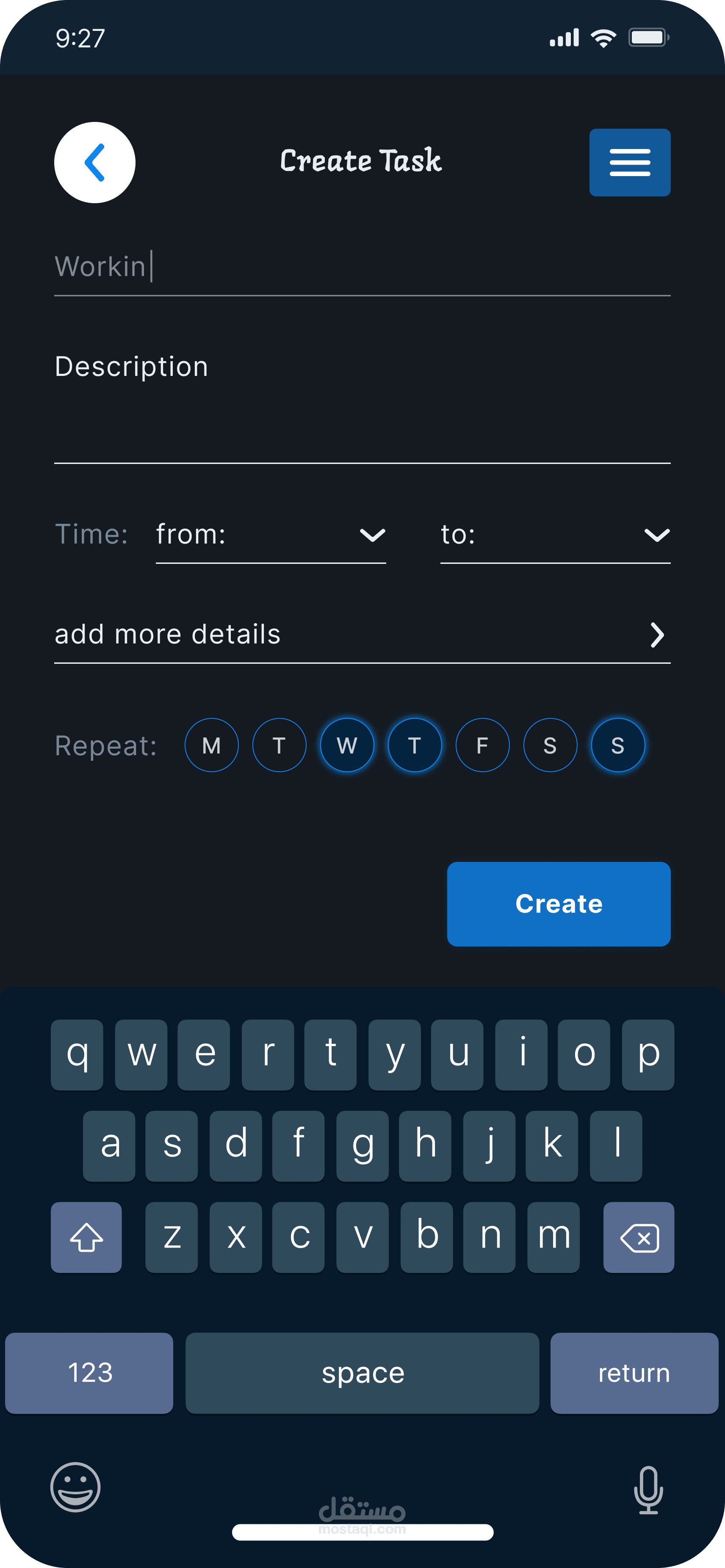Select Friday (F) in Repeat
Image resolution: width=725 pixels, height=1568 pixels.
482,745
